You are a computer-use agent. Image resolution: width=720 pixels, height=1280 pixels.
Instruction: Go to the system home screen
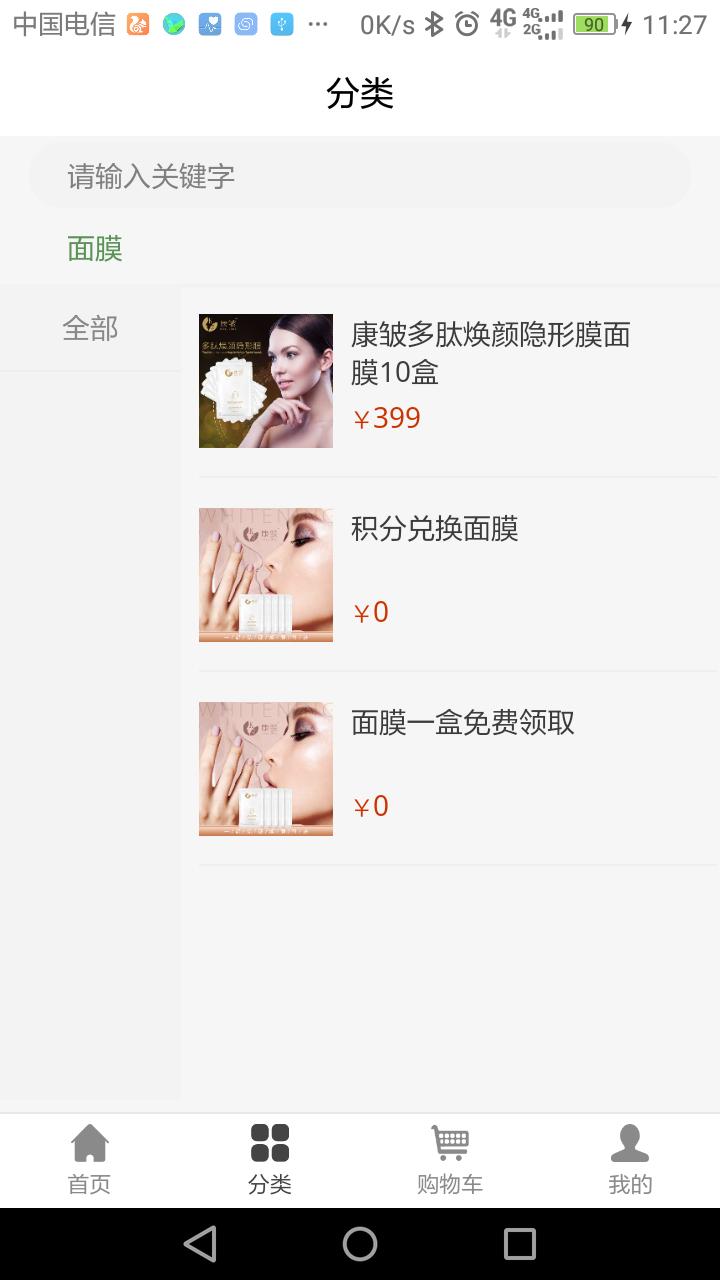coord(360,1244)
